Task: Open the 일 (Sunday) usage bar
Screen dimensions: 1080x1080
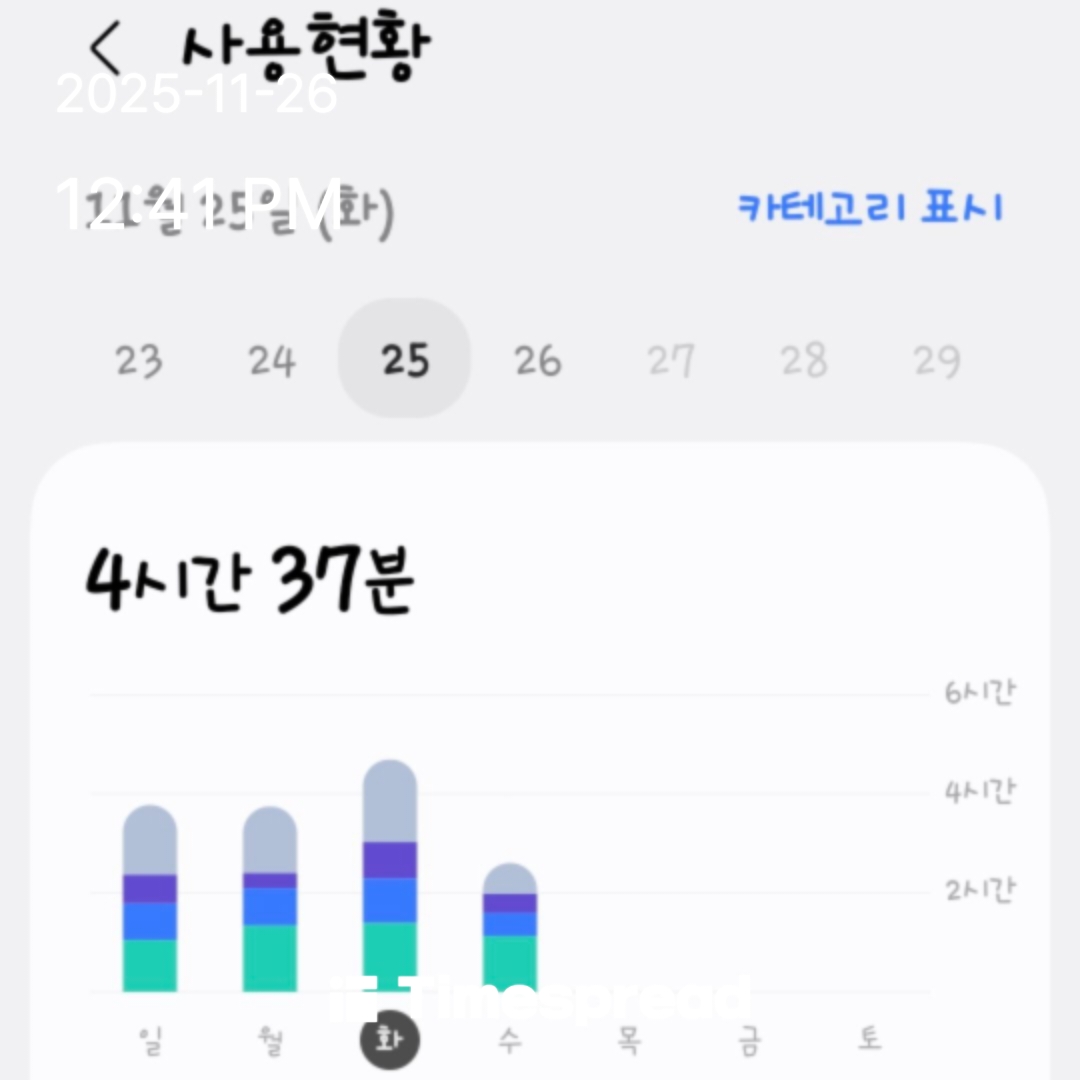Action: coord(150,898)
